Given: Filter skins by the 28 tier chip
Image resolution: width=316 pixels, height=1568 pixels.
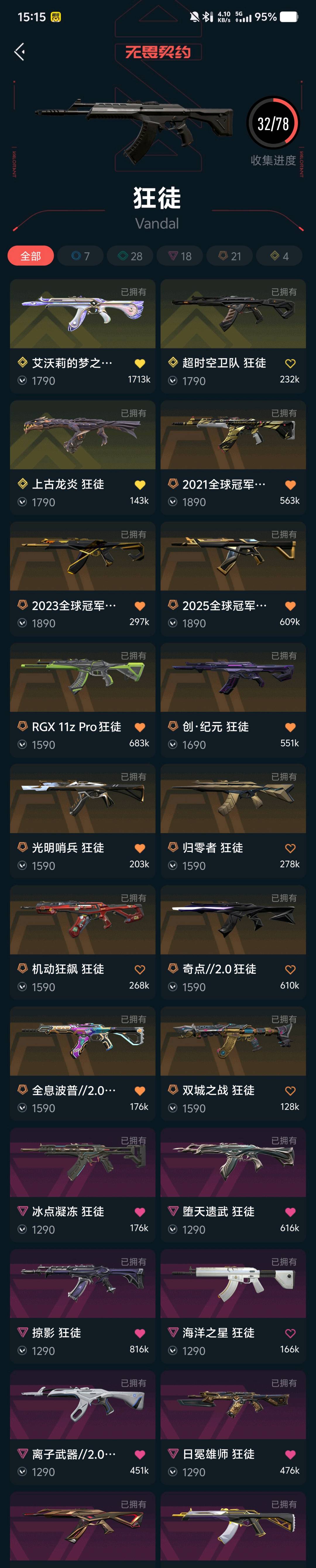Looking at the screenshot, I should [130, 256].
